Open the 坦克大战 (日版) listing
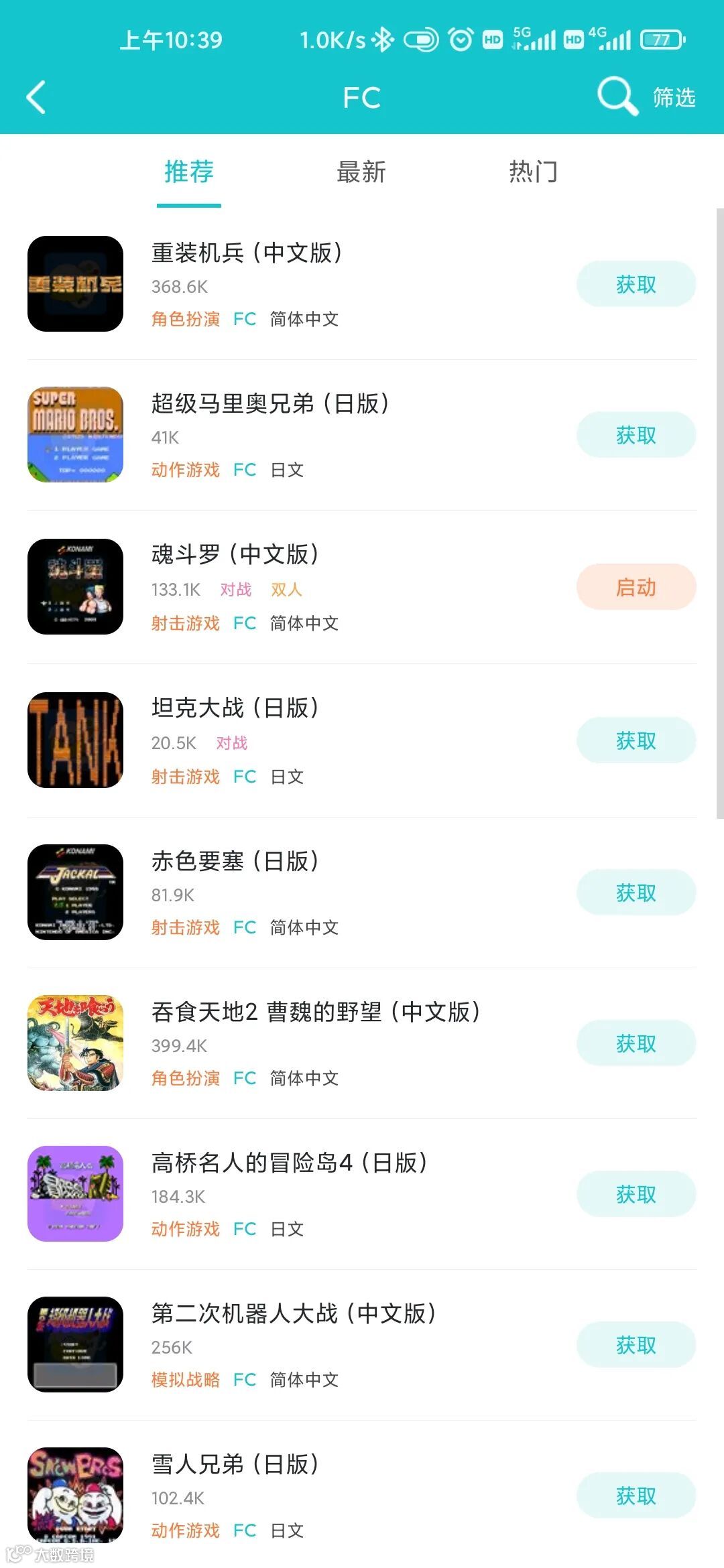Screen dimensions: 724x1568 [x=235, y=708]
